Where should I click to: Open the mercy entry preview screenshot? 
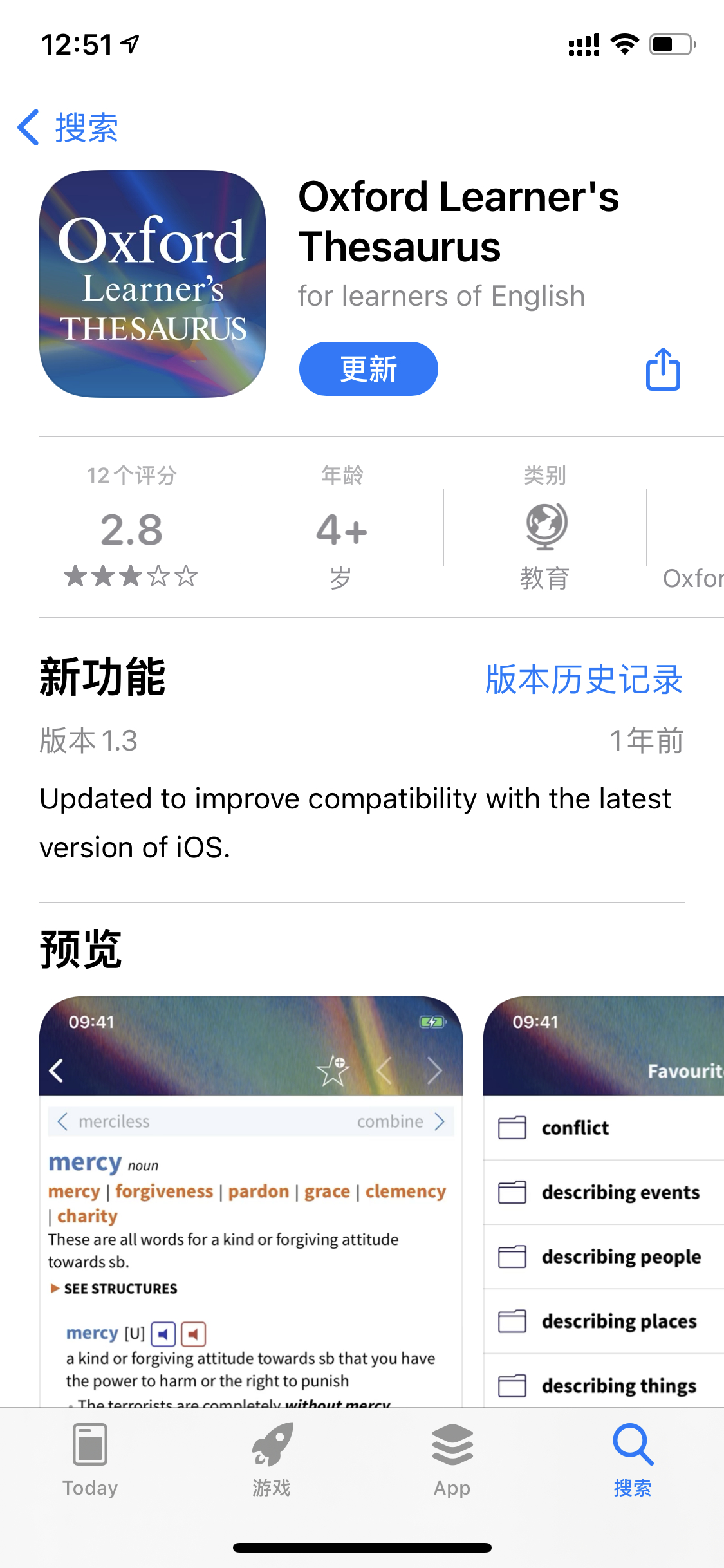coord(250,1200)
